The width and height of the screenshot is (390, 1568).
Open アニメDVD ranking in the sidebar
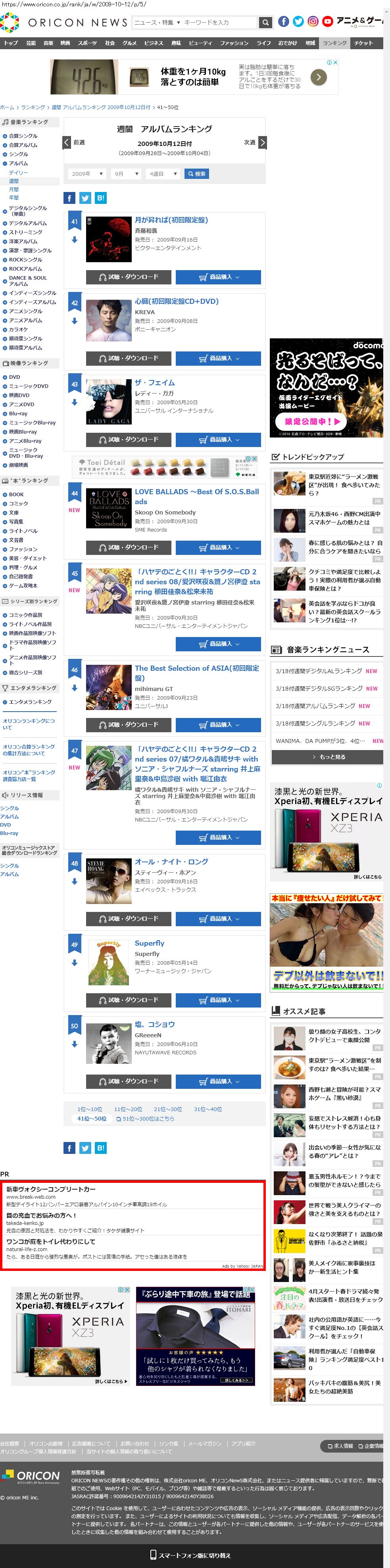(x=21, y=404)
